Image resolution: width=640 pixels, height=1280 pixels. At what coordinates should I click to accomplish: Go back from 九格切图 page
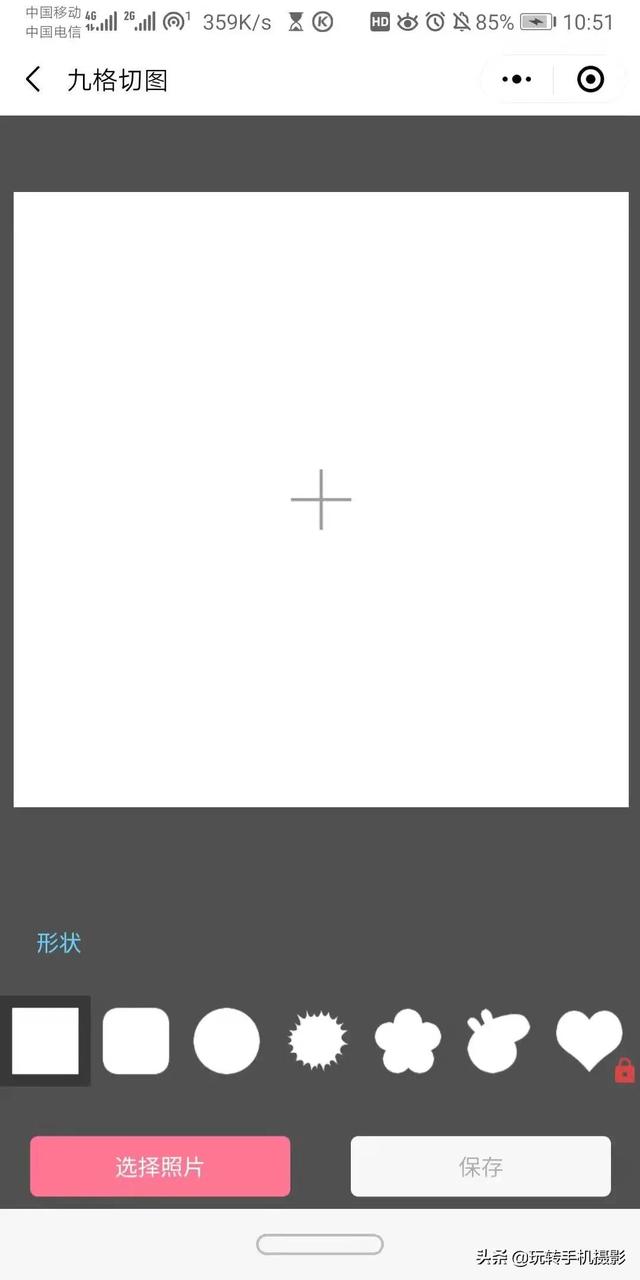click(33, 80)
